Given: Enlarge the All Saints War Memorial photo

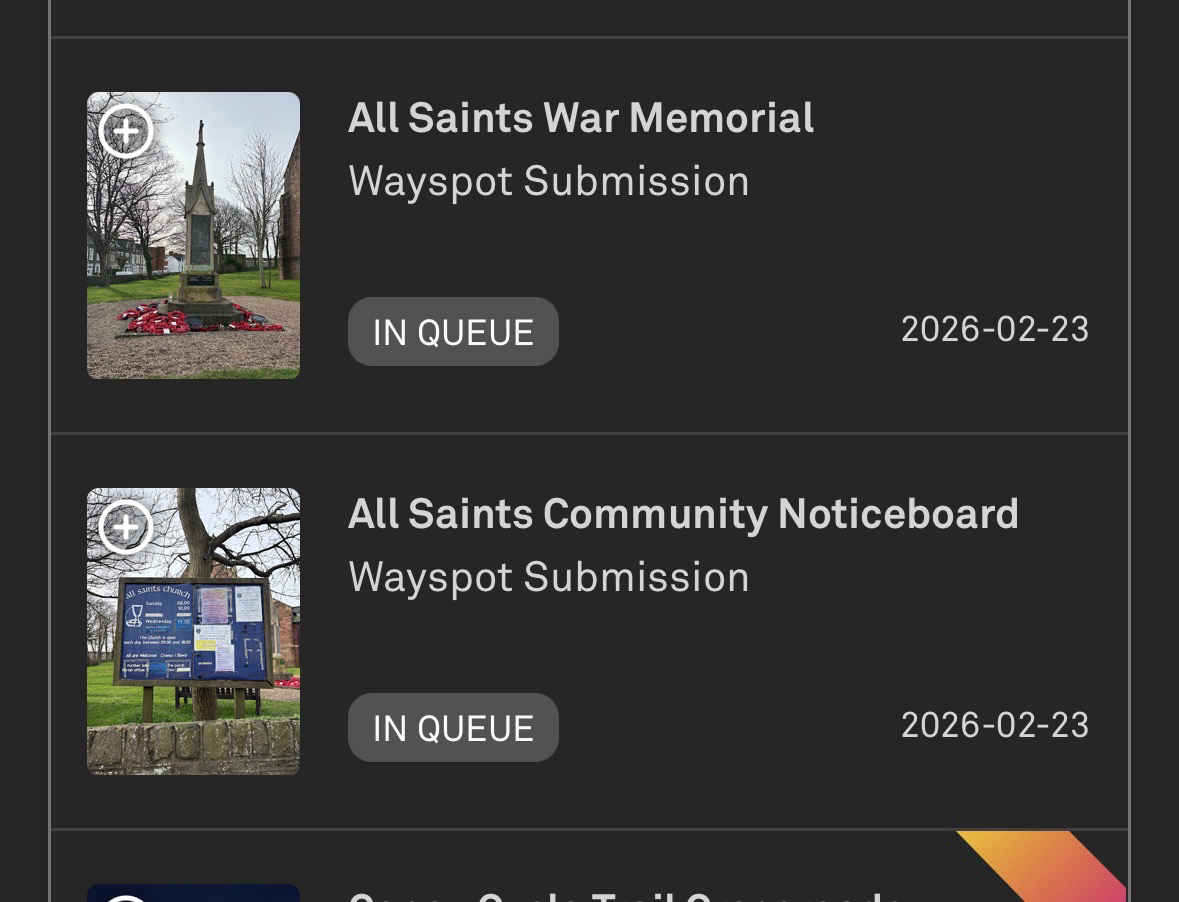Looking at the screenshot, I should point(126,131).
